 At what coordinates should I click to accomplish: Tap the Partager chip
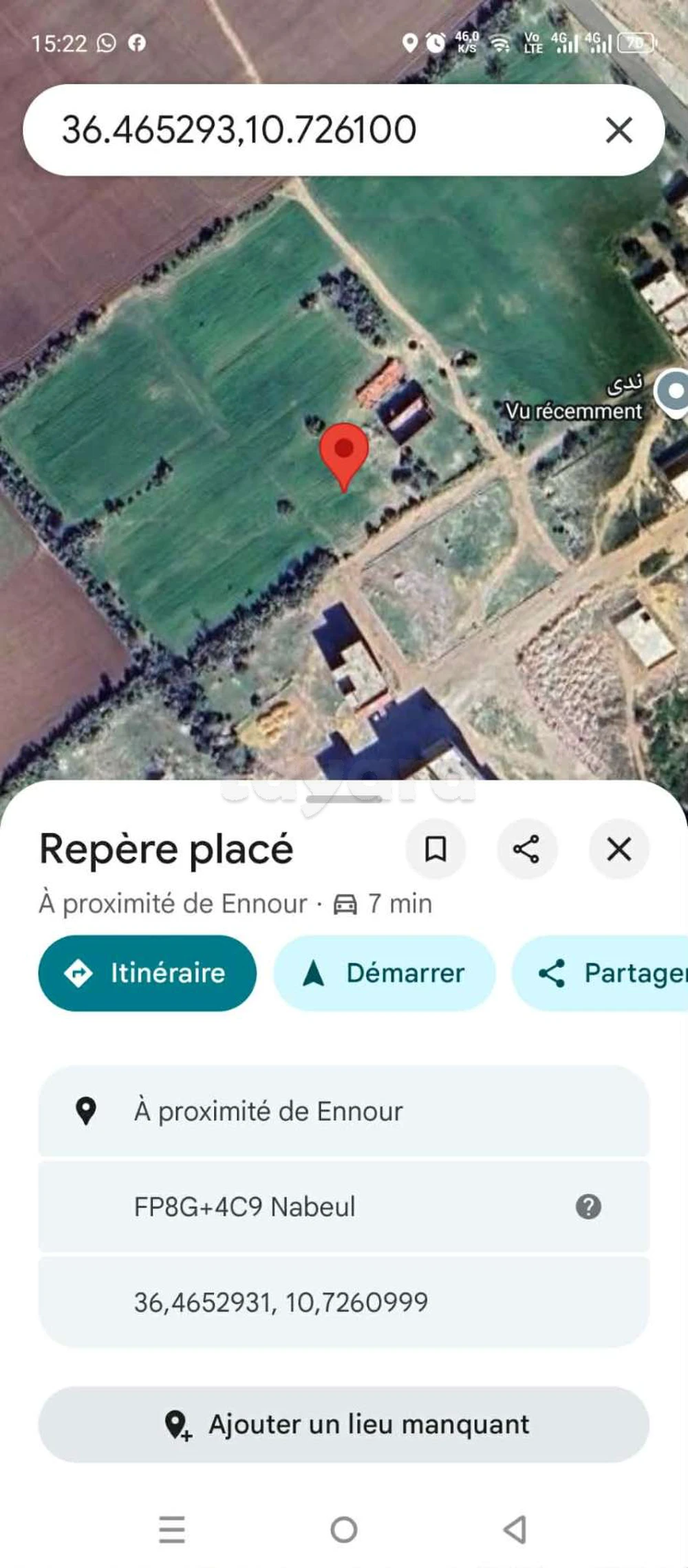click(600, 973)
